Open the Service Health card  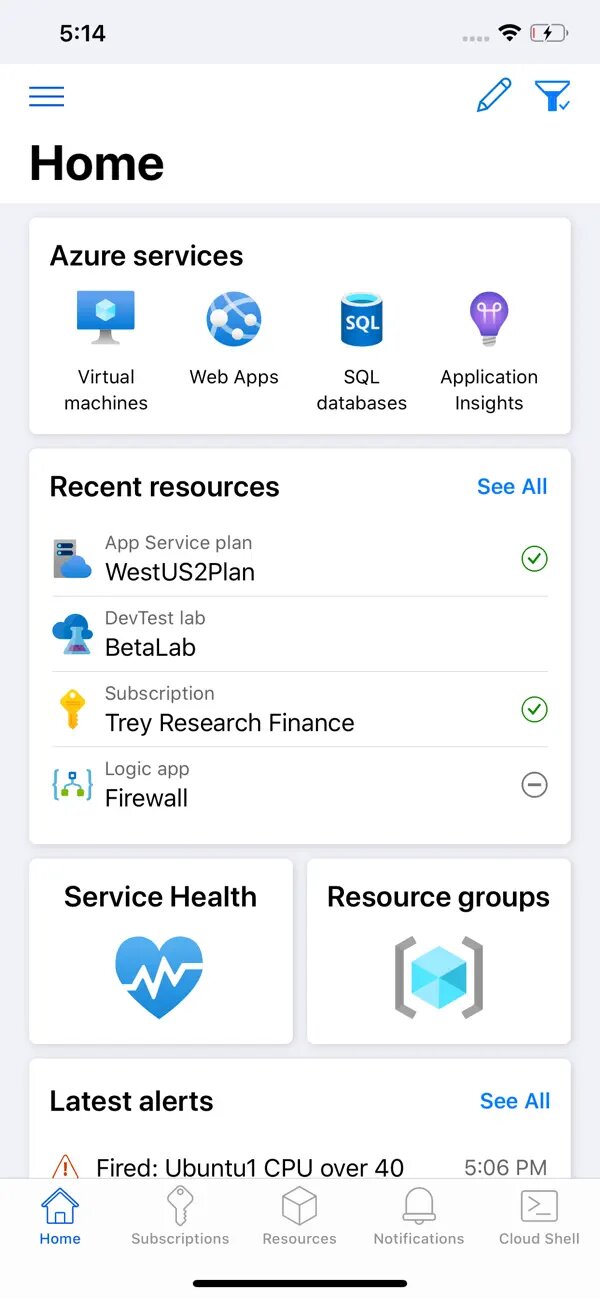point(161,951)
